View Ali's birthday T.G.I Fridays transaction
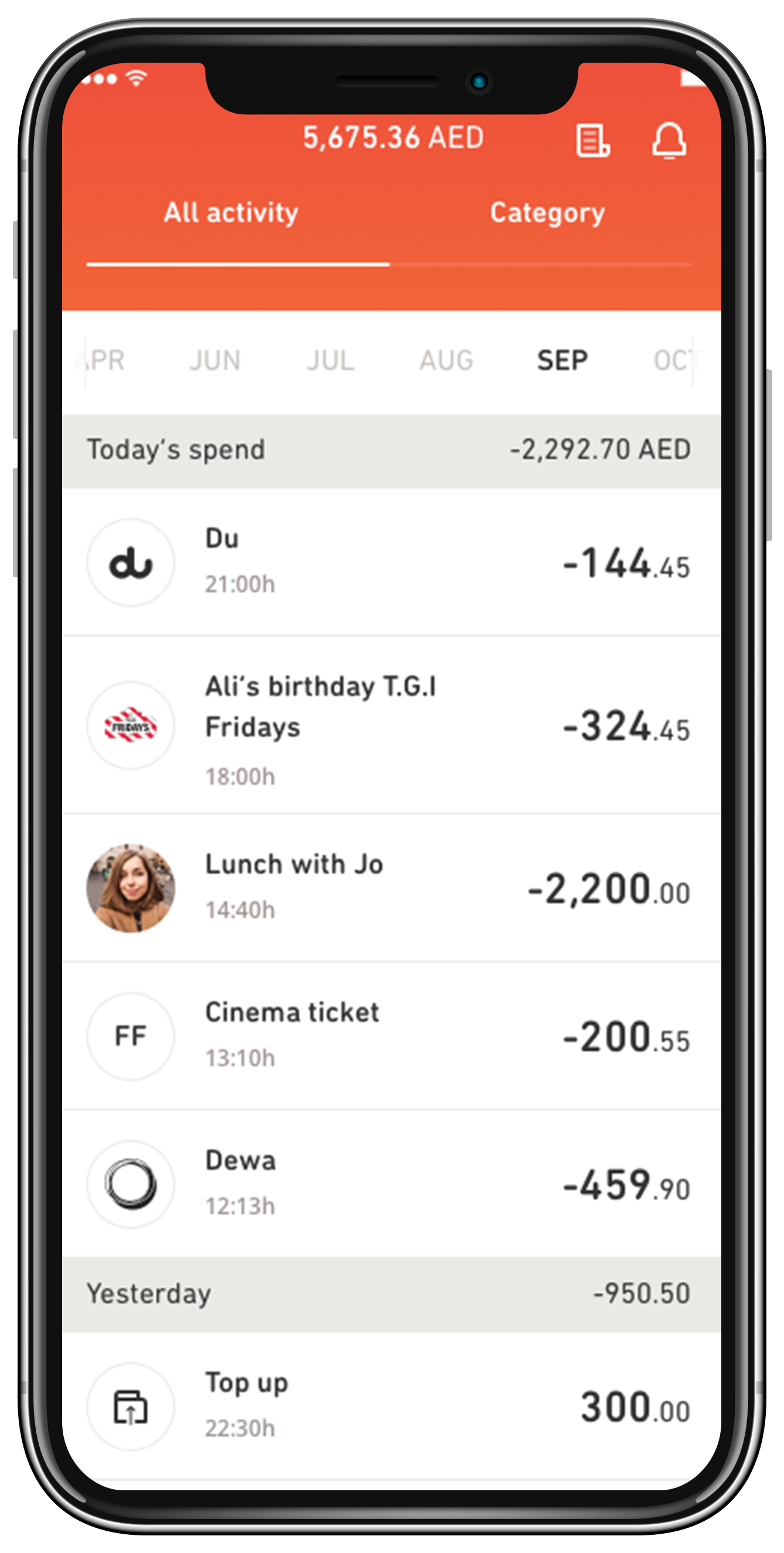784x1553 pixels. (390, 726)
